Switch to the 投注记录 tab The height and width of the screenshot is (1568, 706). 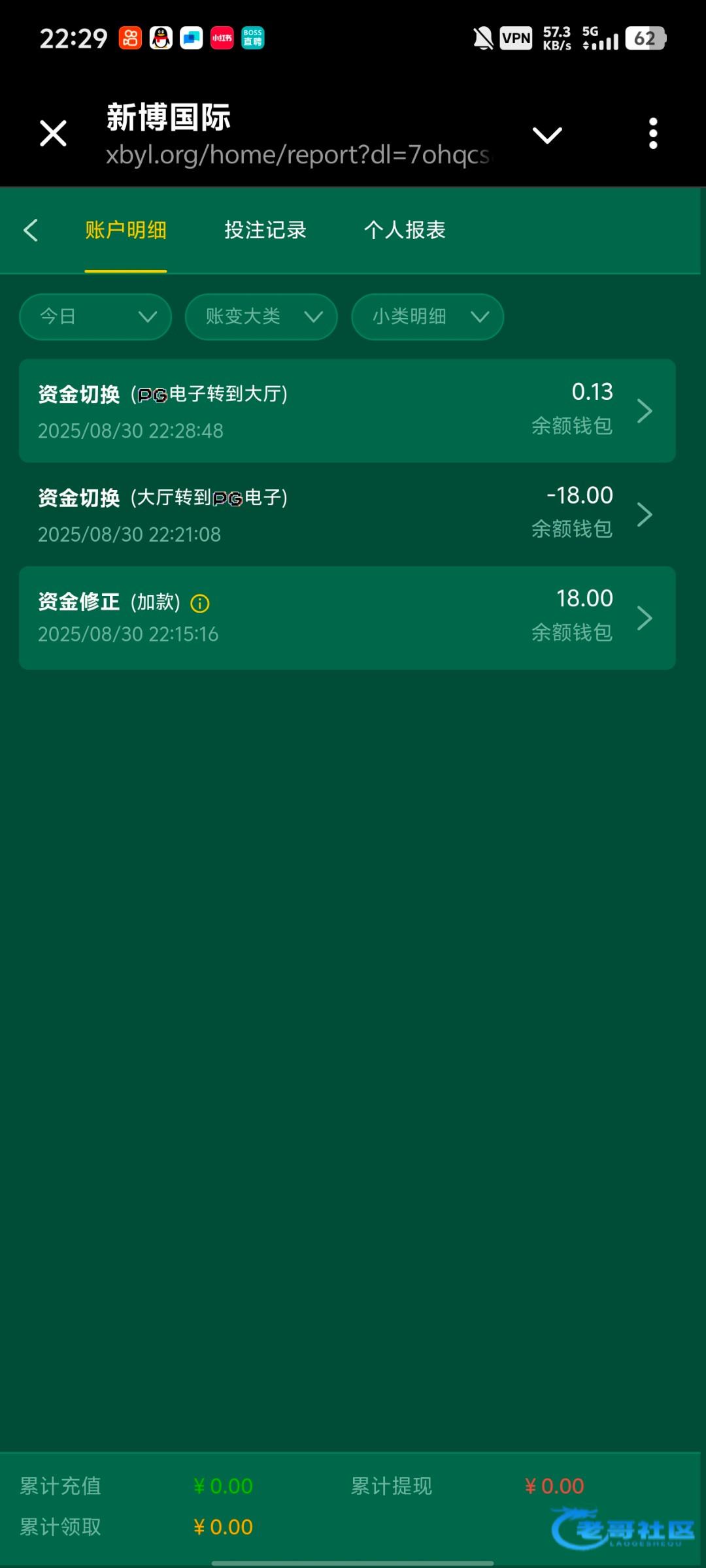pyautogui.click(x=265, y=230)
